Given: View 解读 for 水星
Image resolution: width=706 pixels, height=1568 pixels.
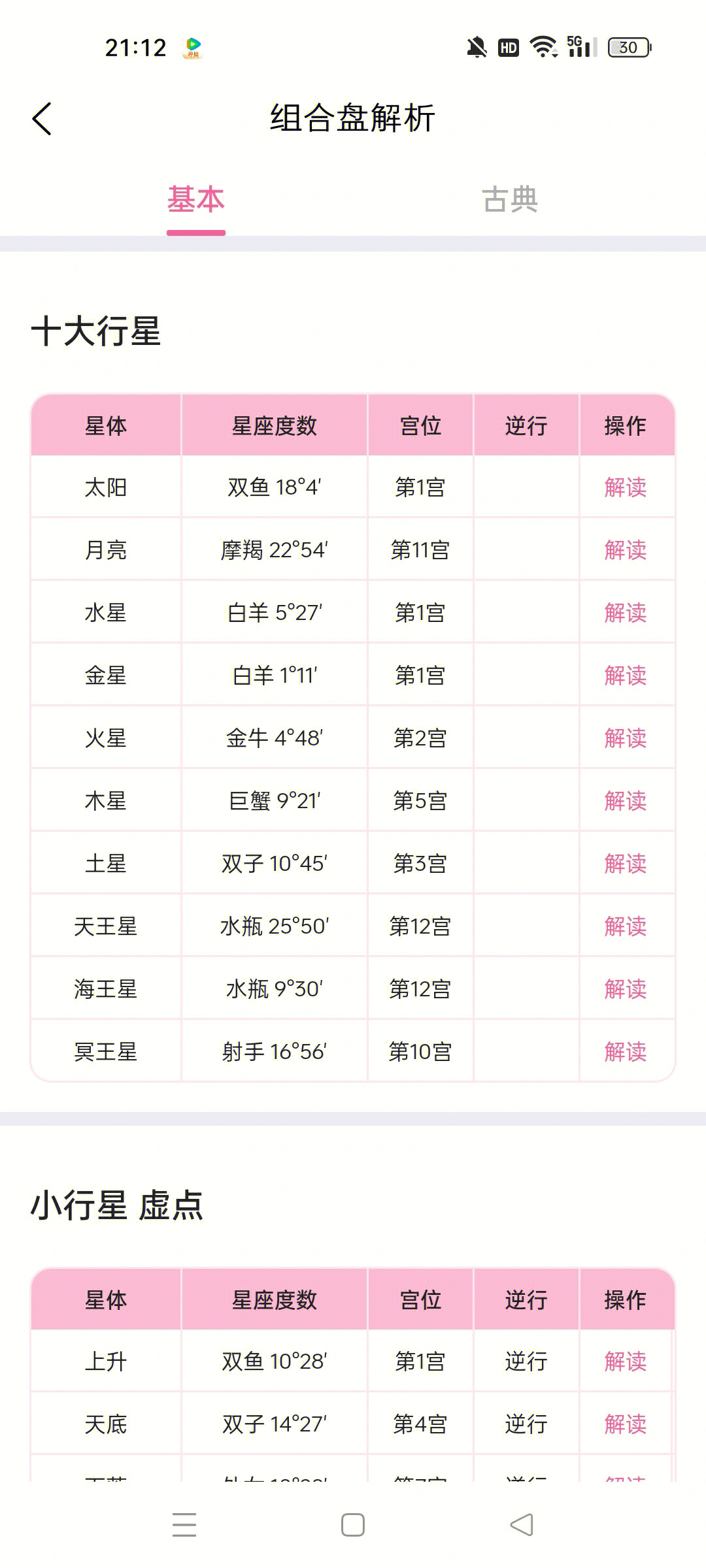Looking at the screenshot, I should click(625, 613).
